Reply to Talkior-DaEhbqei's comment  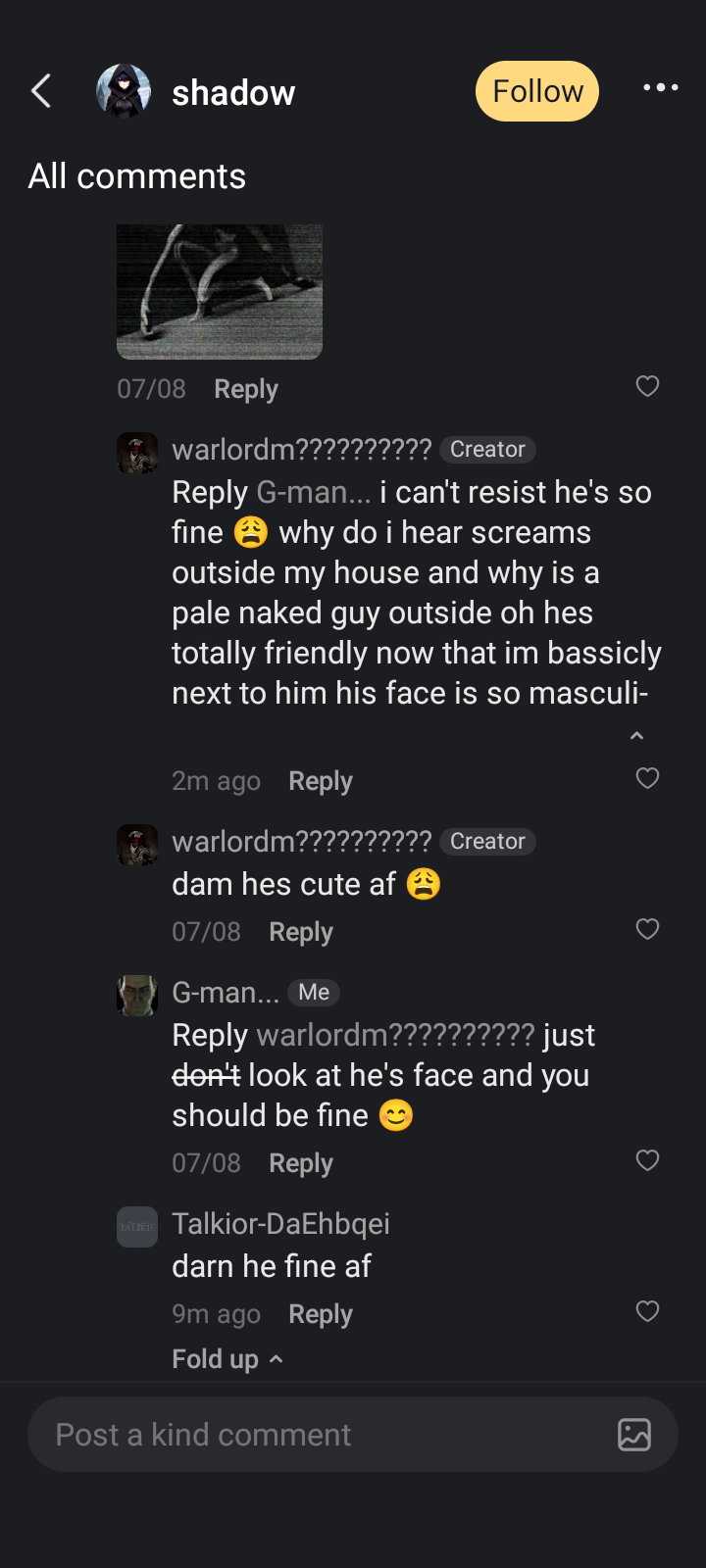pyautogui.click(x=321, y=1314)
